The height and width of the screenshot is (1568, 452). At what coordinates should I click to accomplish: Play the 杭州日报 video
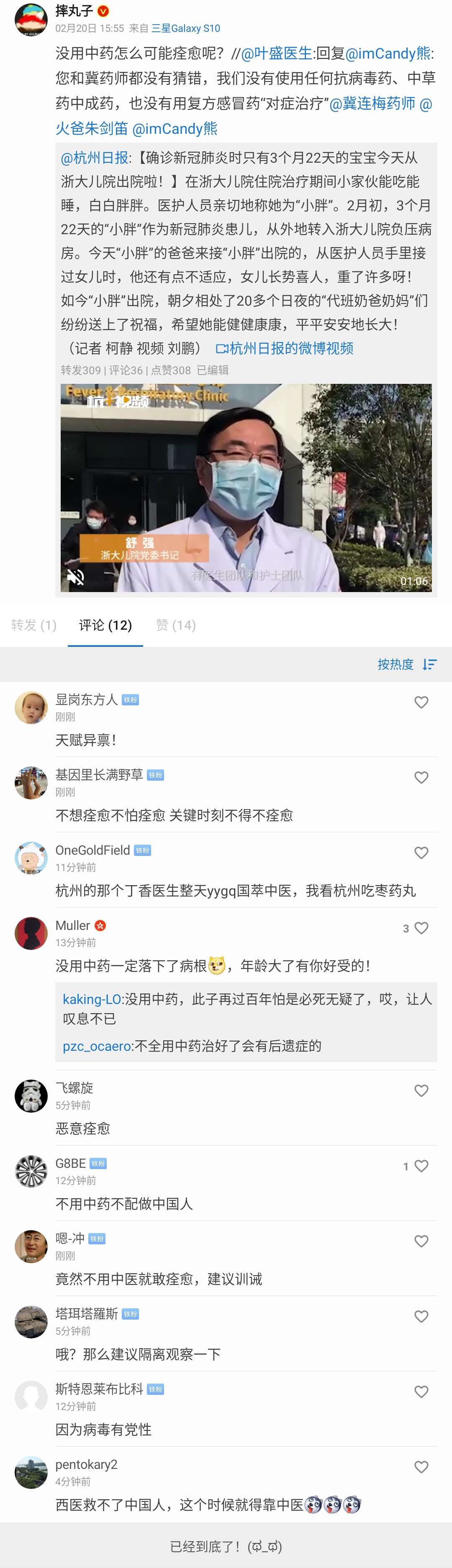coord(246,487)
